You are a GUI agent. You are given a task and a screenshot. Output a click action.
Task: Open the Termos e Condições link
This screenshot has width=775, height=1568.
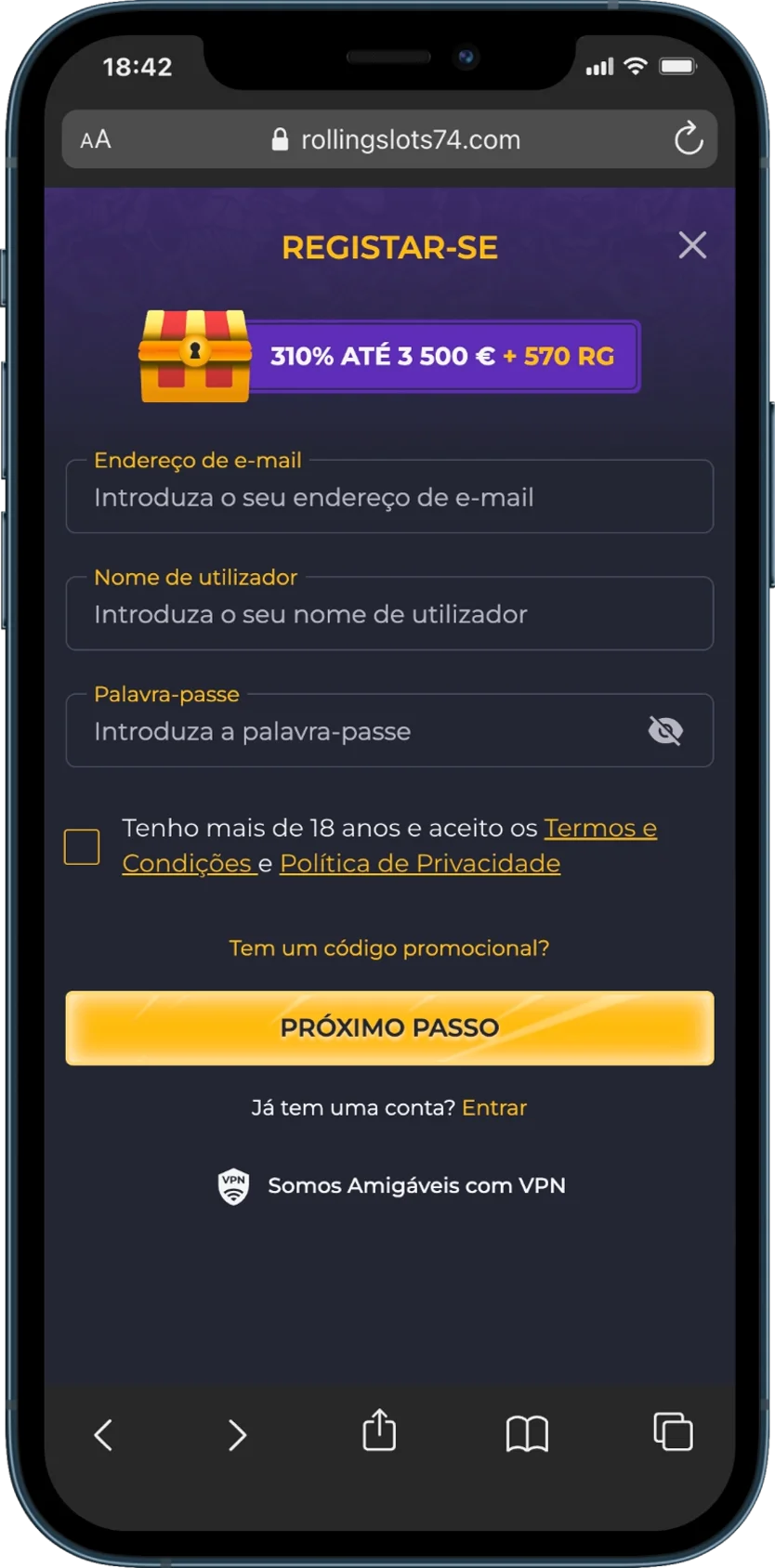click(599, 828)
